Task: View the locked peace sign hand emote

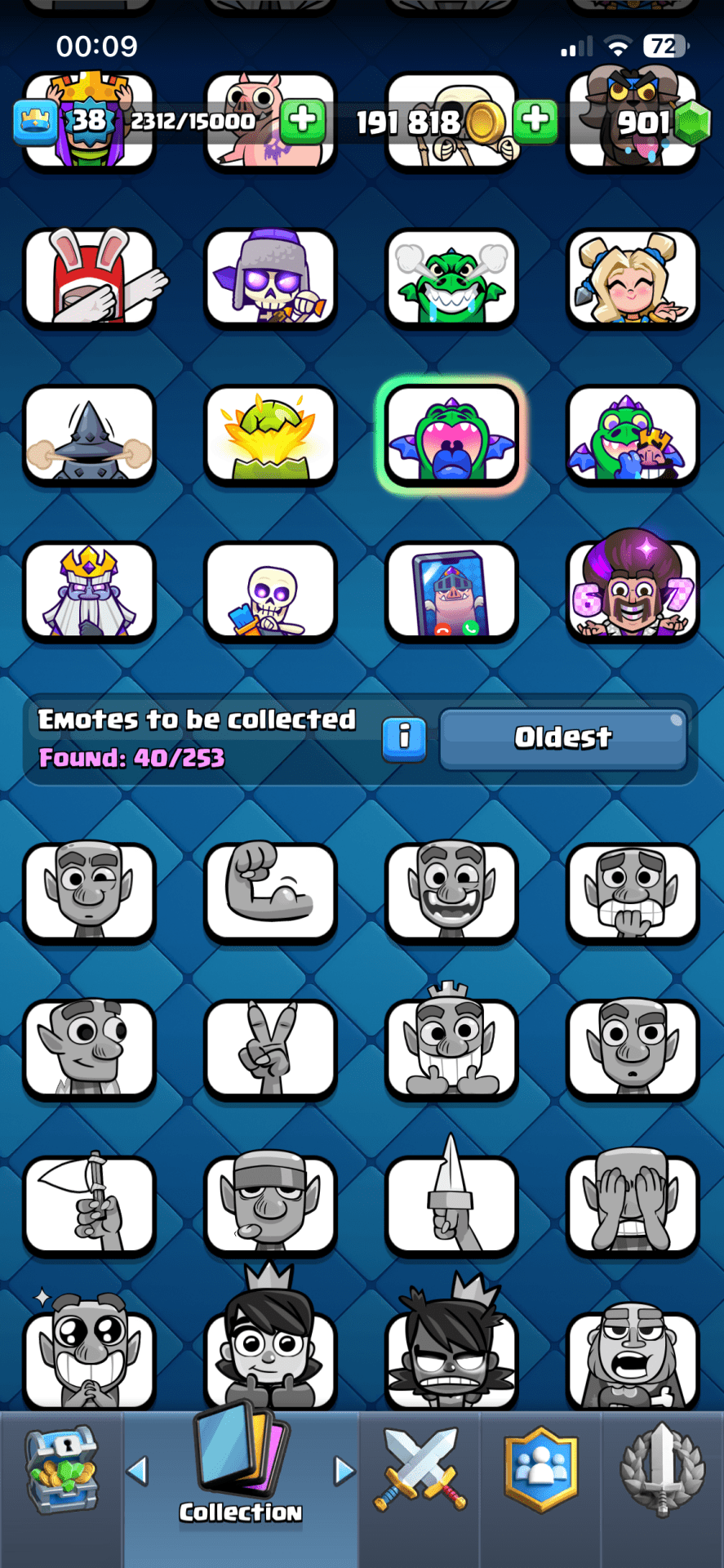Action: click(270, 1049)
